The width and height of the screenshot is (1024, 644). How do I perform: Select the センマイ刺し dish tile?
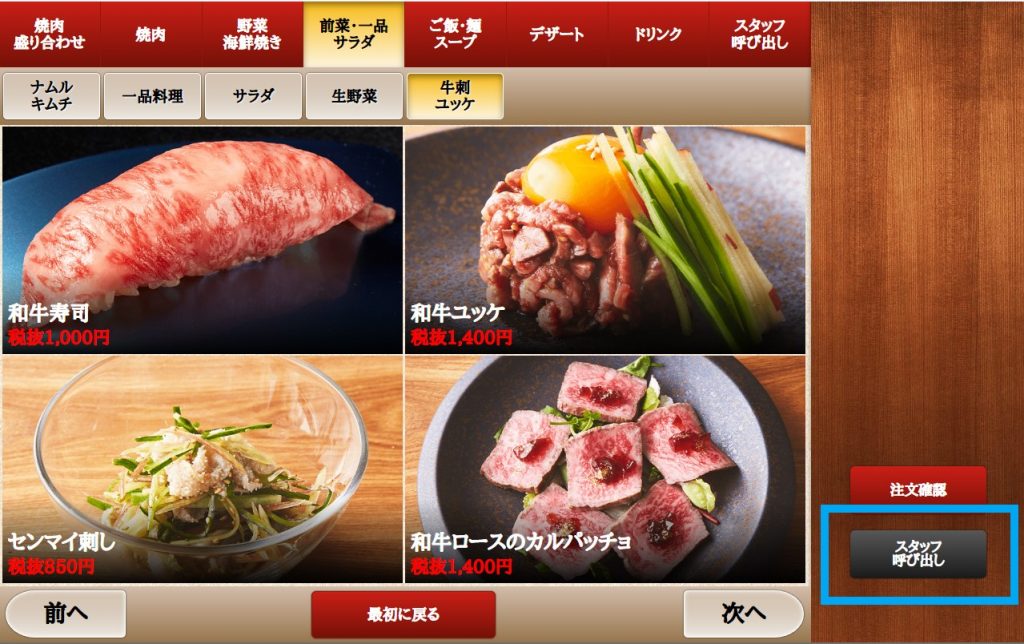coord(202,470)
